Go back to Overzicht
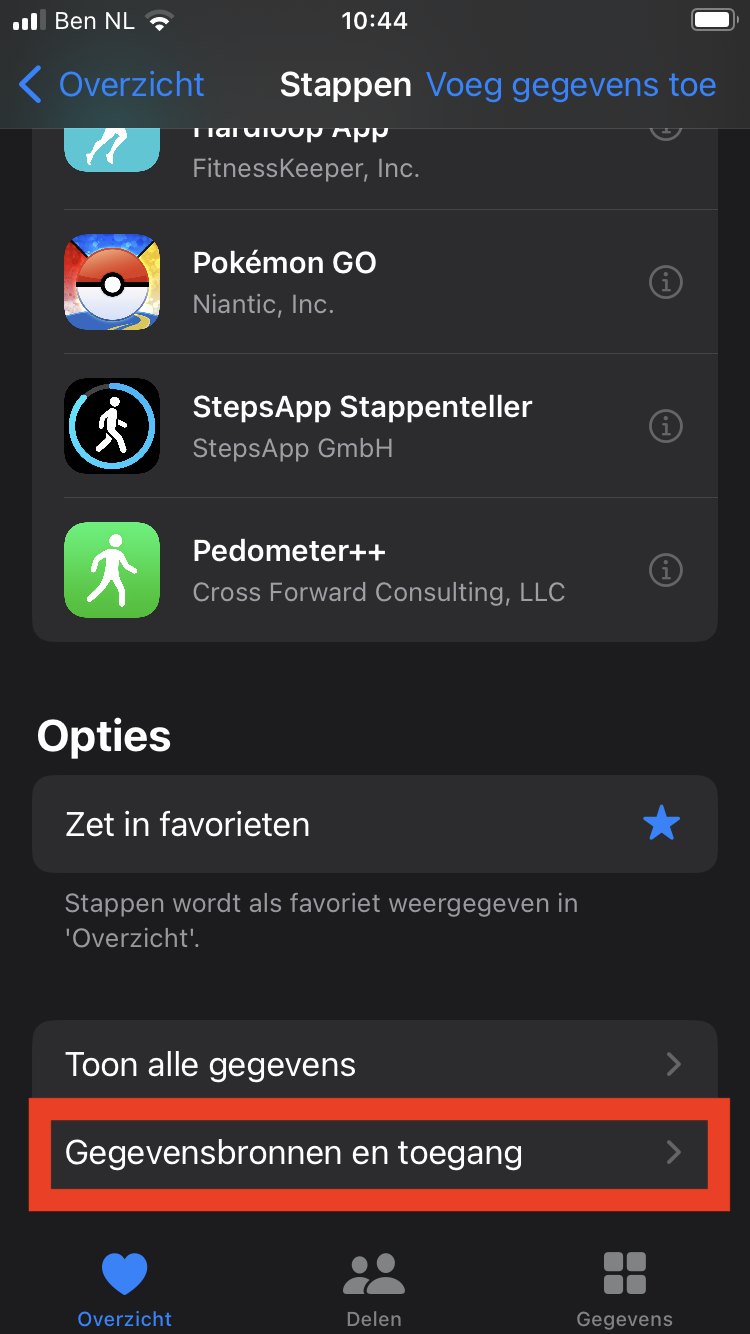This screenshot has height=1334, width=750. 112,85
